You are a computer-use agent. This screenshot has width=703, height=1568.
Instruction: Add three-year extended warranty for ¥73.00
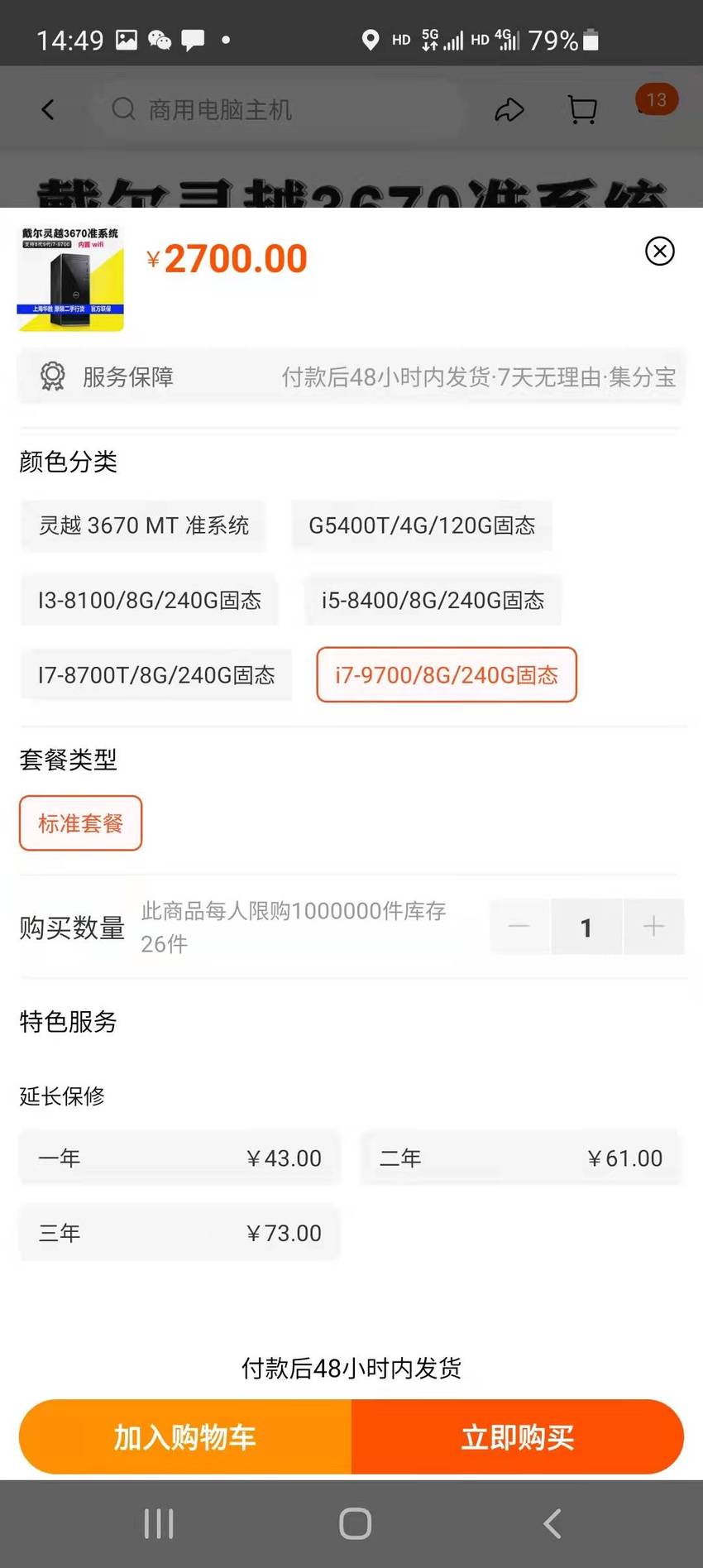click(x=179, y=1233)
